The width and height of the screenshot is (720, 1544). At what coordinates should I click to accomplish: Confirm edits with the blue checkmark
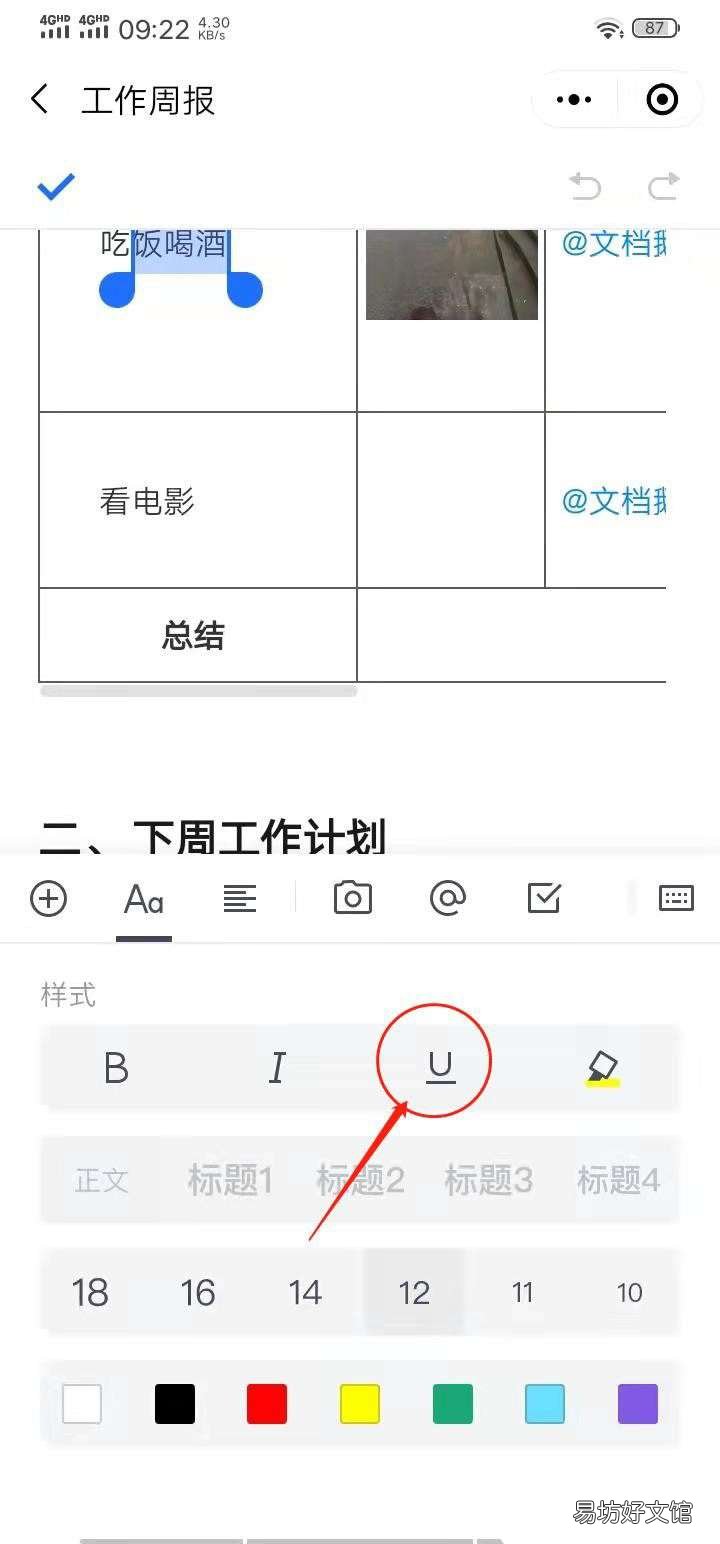coord(56,186)
